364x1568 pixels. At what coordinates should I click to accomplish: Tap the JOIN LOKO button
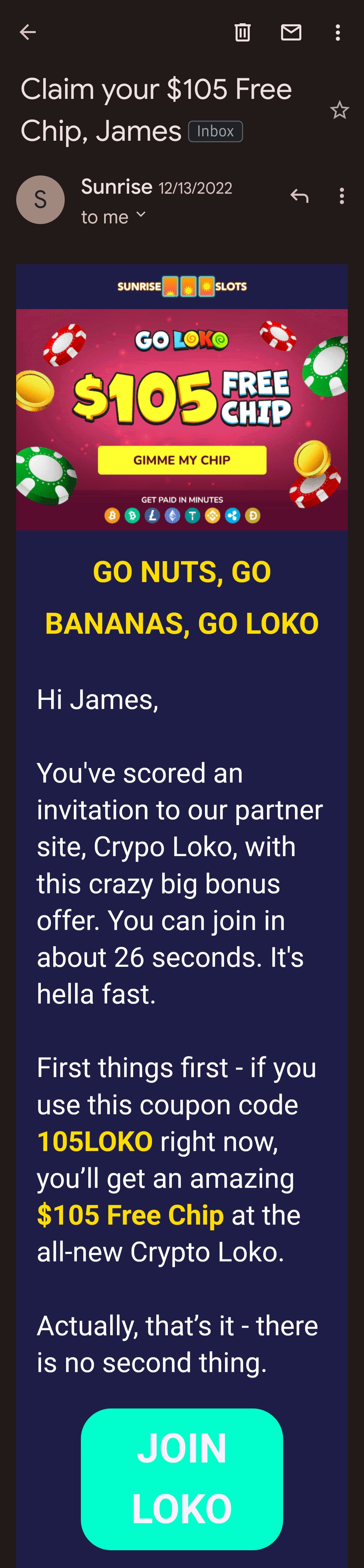(182, 1478)
